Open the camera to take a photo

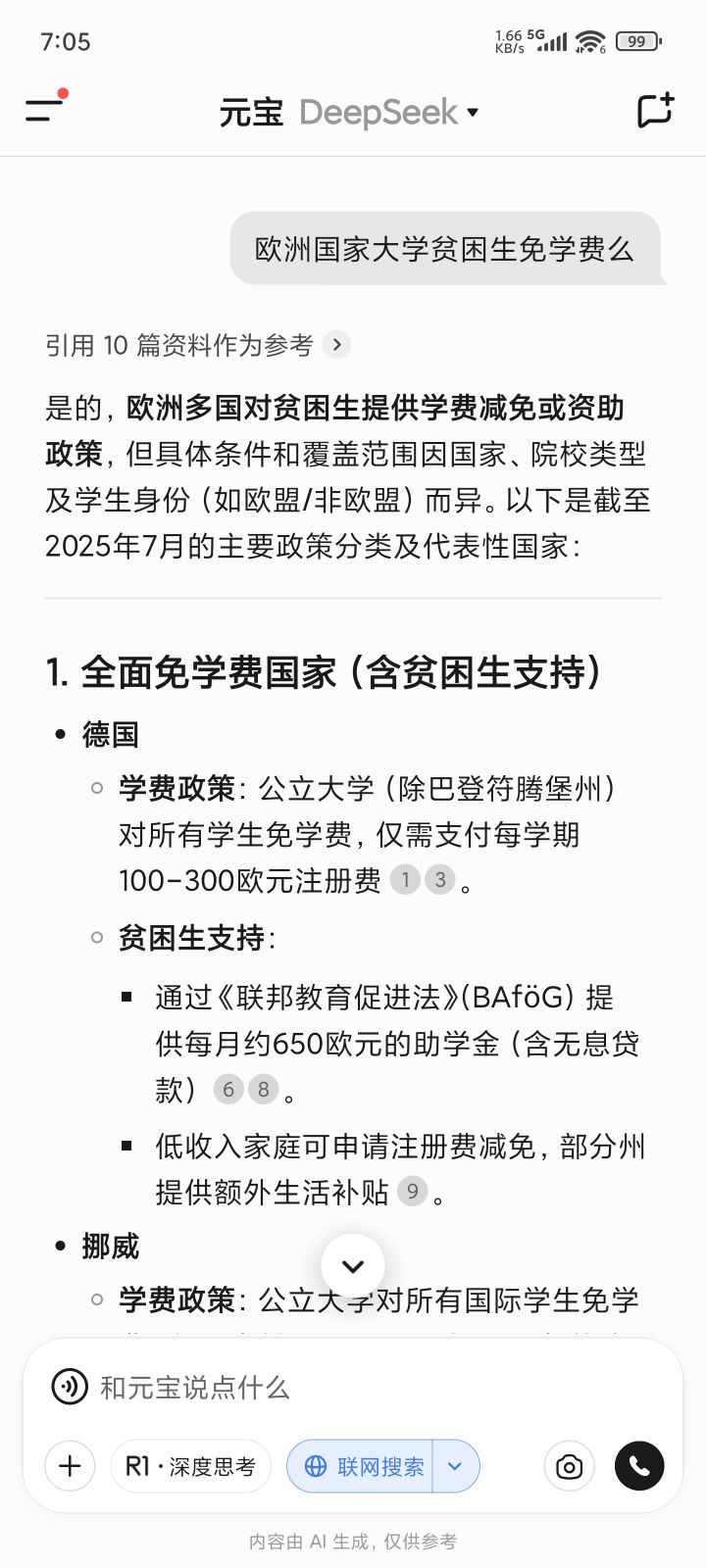tap(569, 1466)
